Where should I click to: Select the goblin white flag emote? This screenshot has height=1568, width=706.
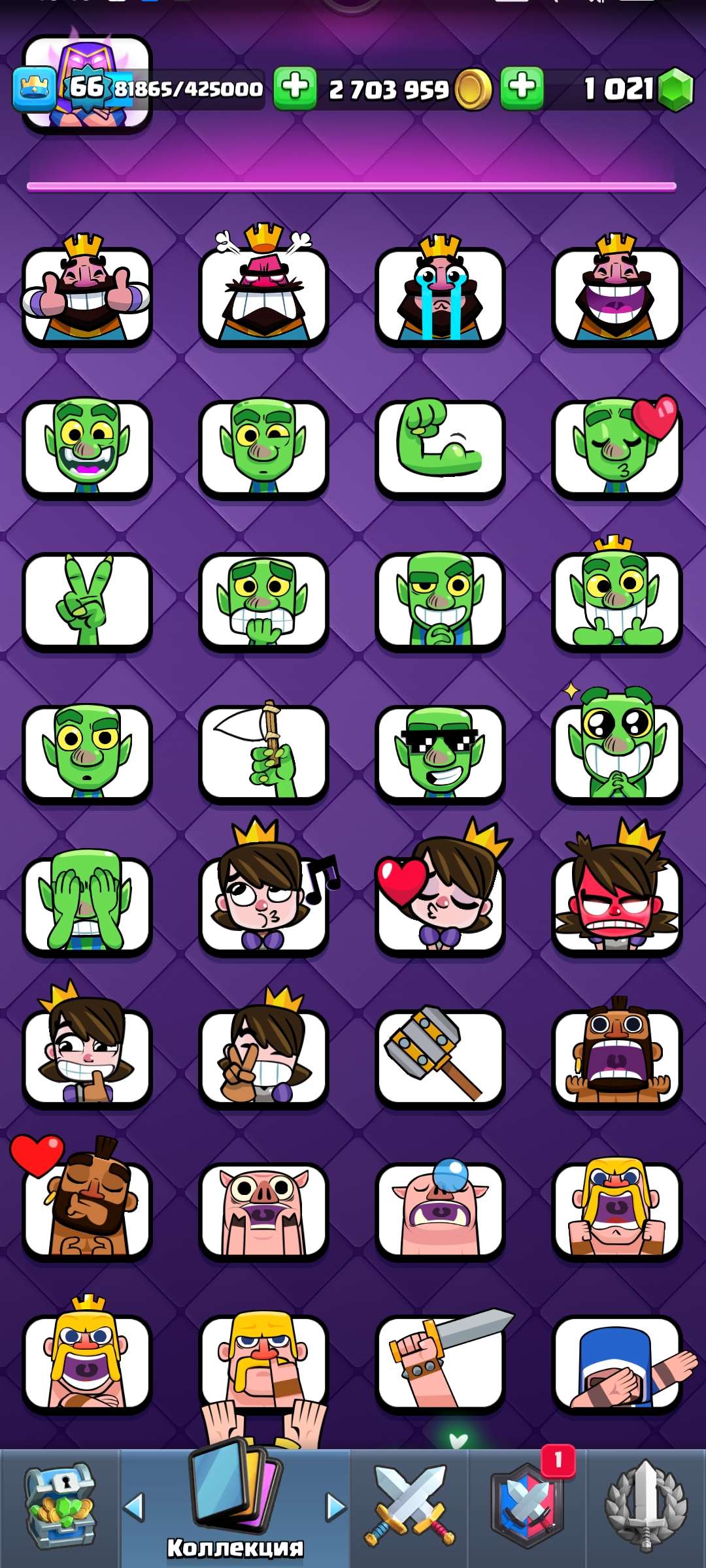coord(263,753)
